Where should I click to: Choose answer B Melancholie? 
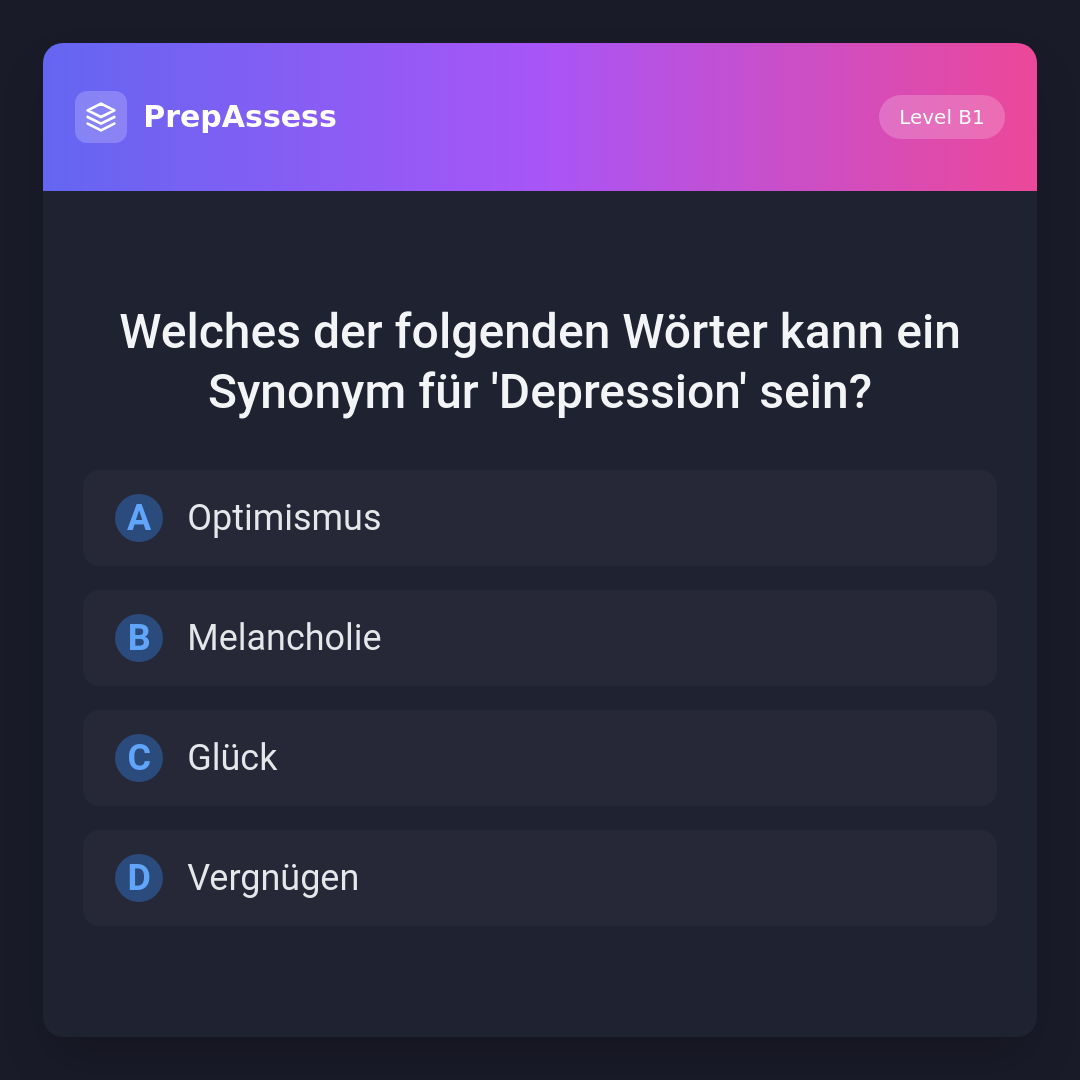point(540,638)
